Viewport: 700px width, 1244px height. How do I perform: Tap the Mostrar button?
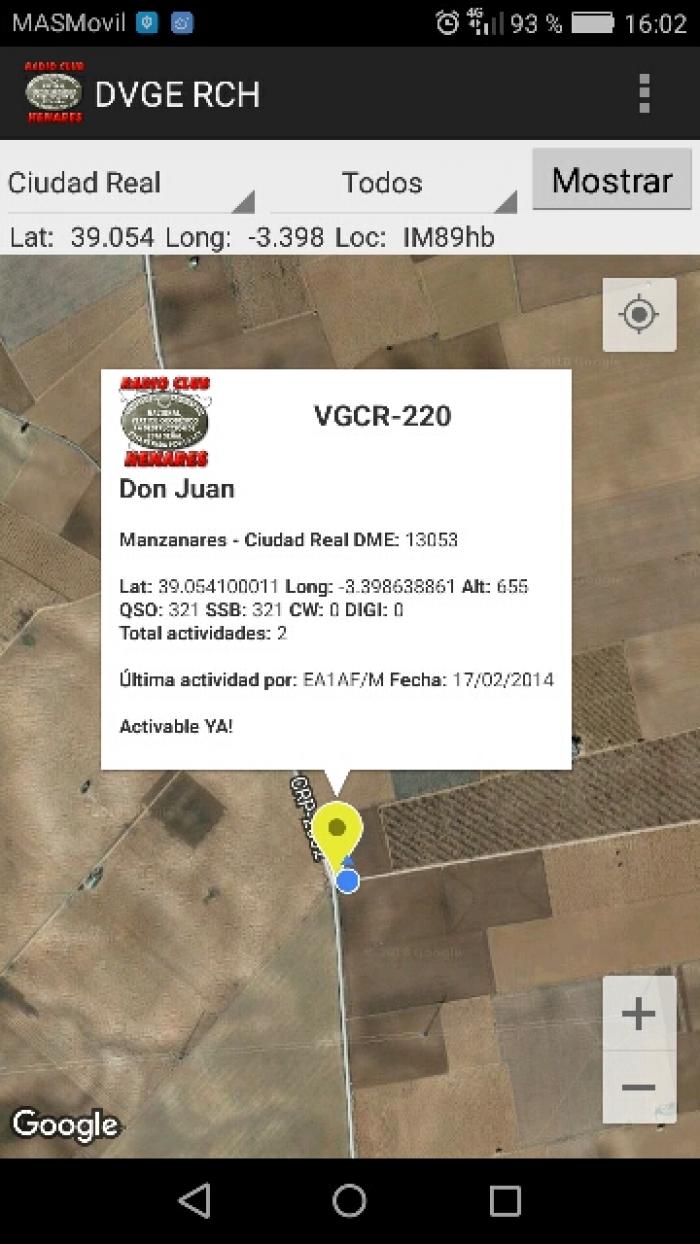tap(612, 180)
